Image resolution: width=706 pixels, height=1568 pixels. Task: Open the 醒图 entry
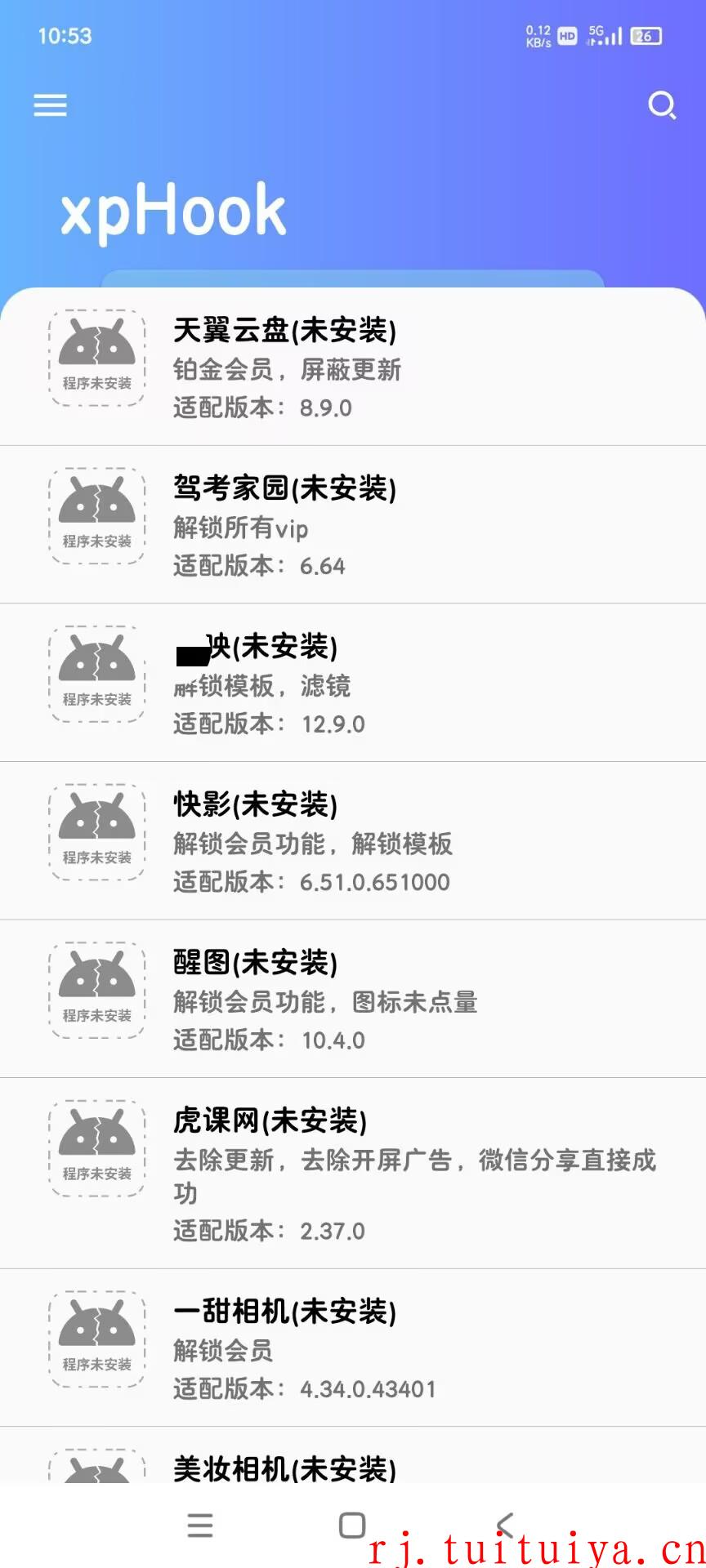tap(353, 999)
